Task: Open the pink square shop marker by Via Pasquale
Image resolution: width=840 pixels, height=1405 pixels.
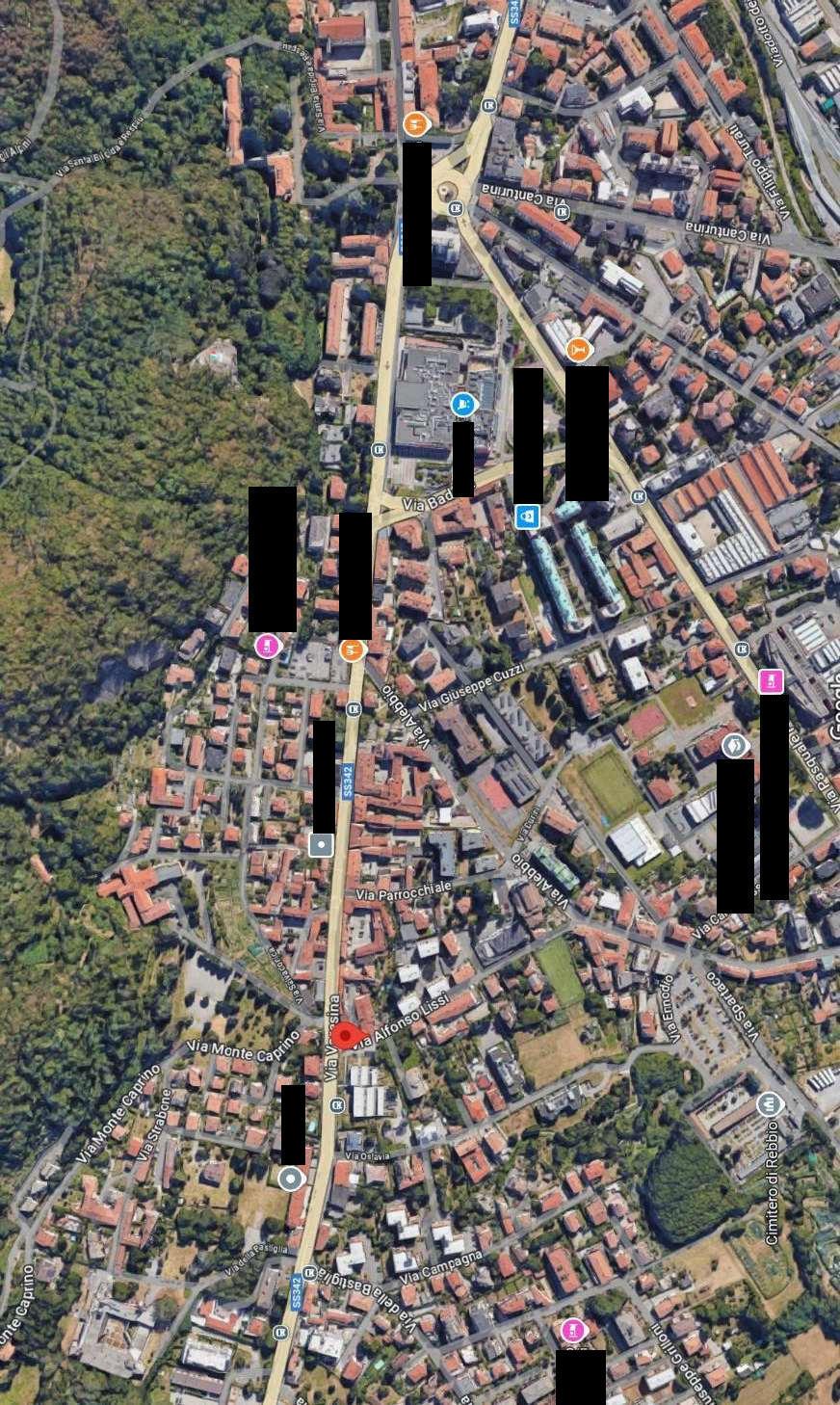Action: tap(770, 681)
